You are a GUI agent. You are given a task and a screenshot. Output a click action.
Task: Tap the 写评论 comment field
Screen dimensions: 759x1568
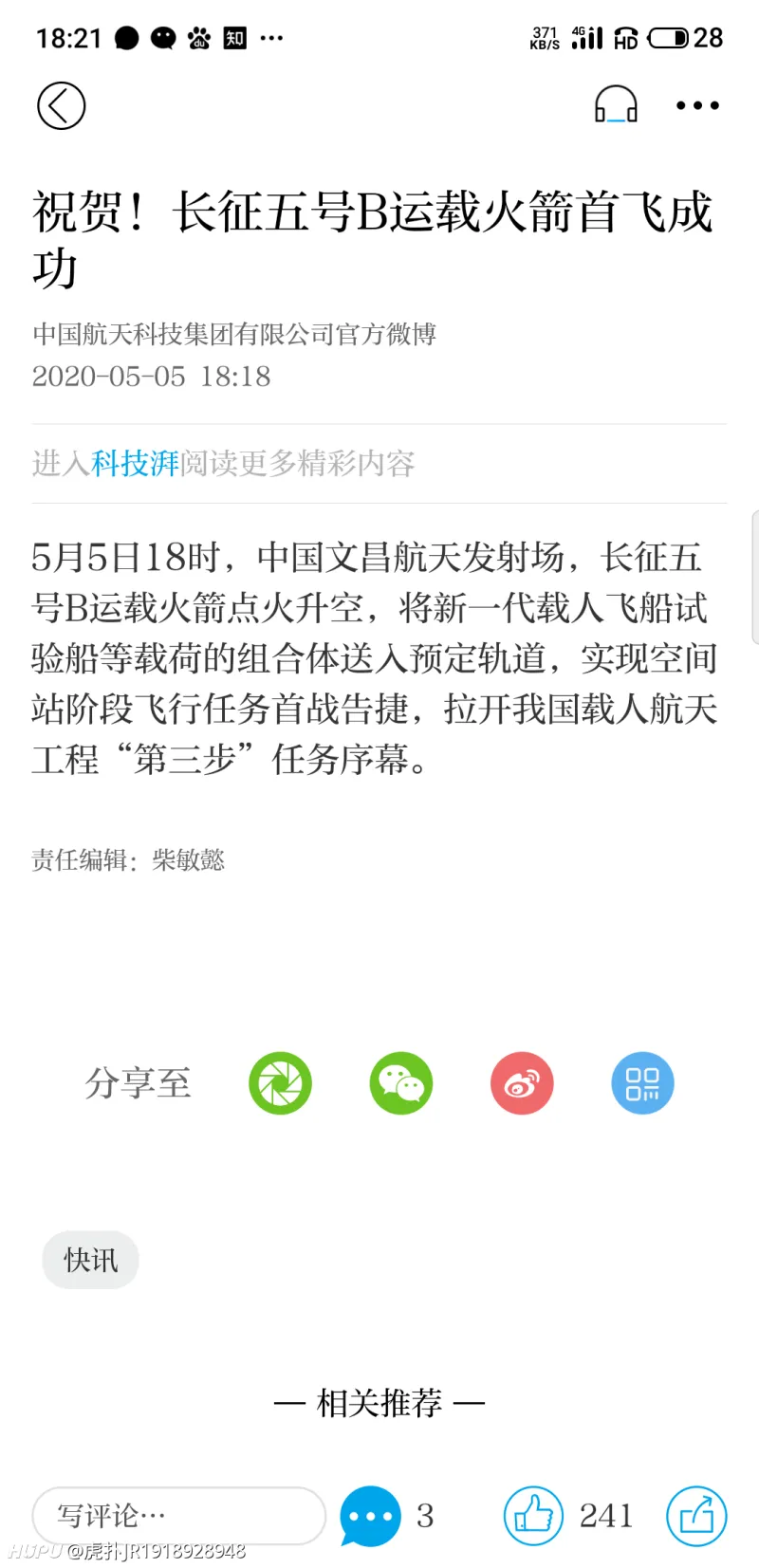(178, 1515)
